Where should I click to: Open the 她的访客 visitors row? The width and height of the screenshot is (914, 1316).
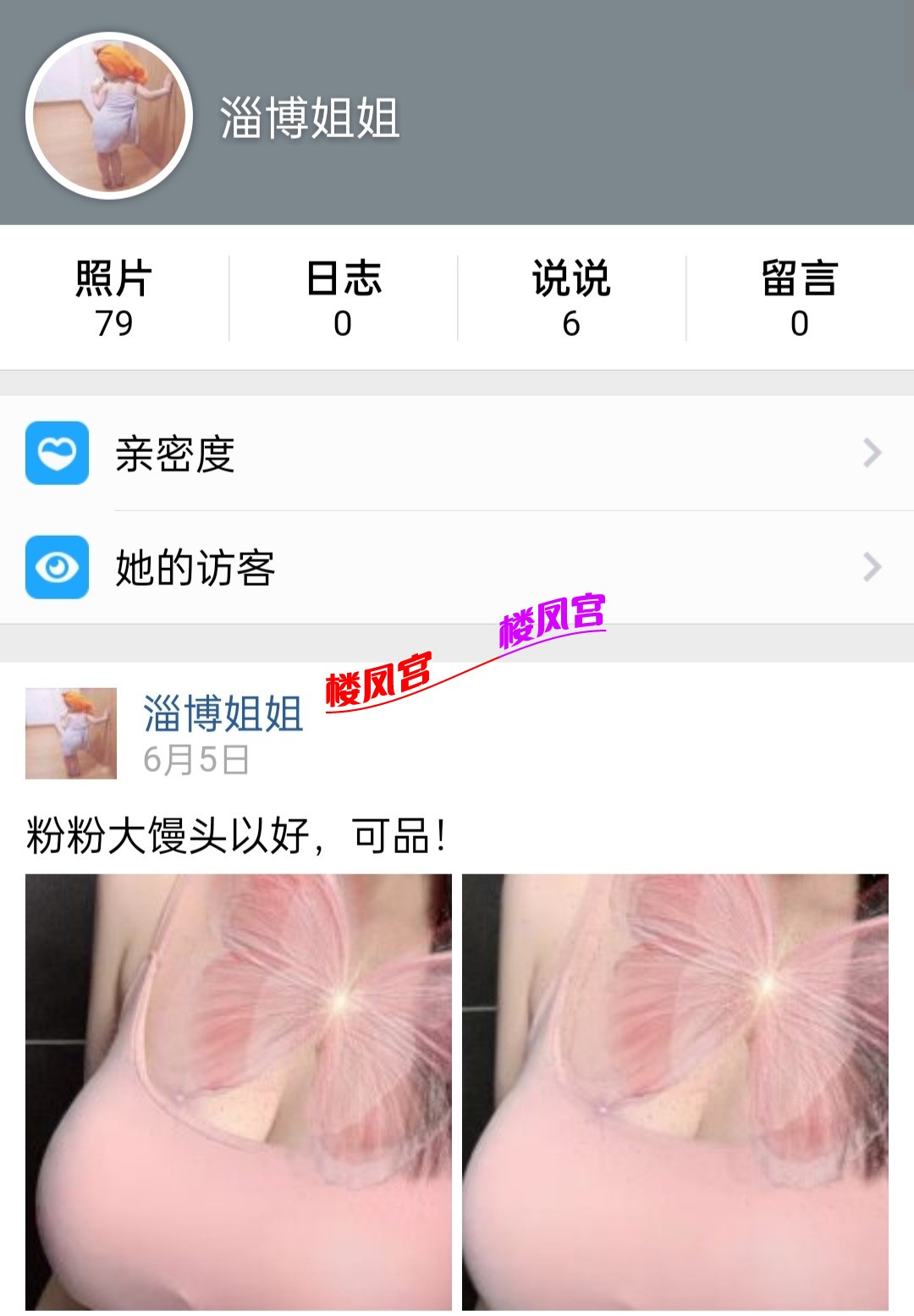pyautogui.click(x=457, y=567)
